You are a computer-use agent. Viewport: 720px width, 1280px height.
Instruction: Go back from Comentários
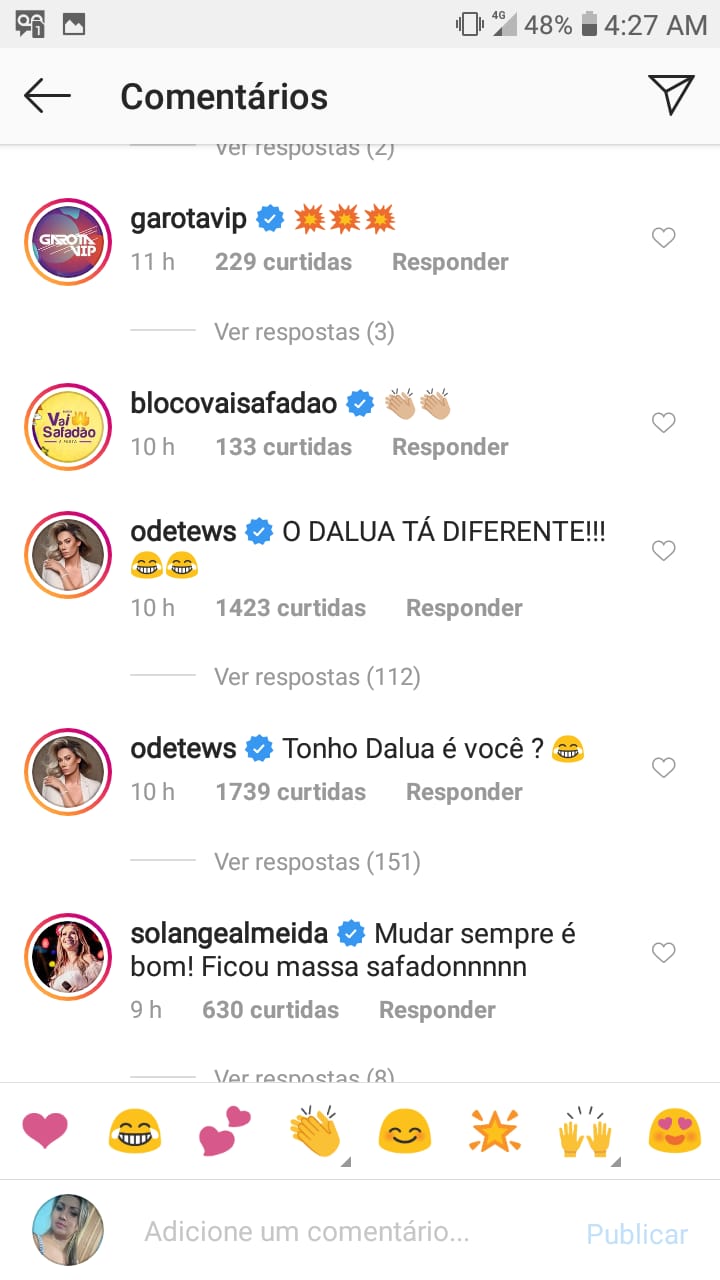pos(47,96)
